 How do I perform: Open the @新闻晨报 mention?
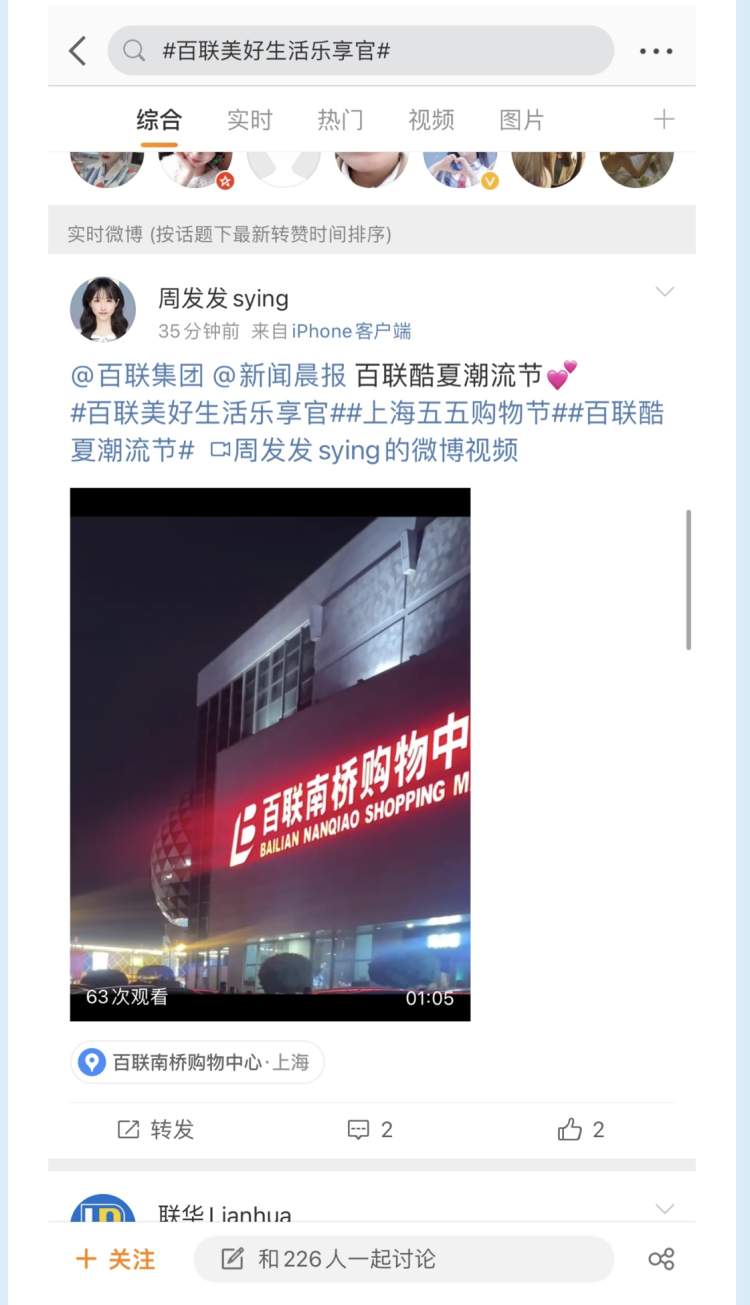click(x=280, y=376)
